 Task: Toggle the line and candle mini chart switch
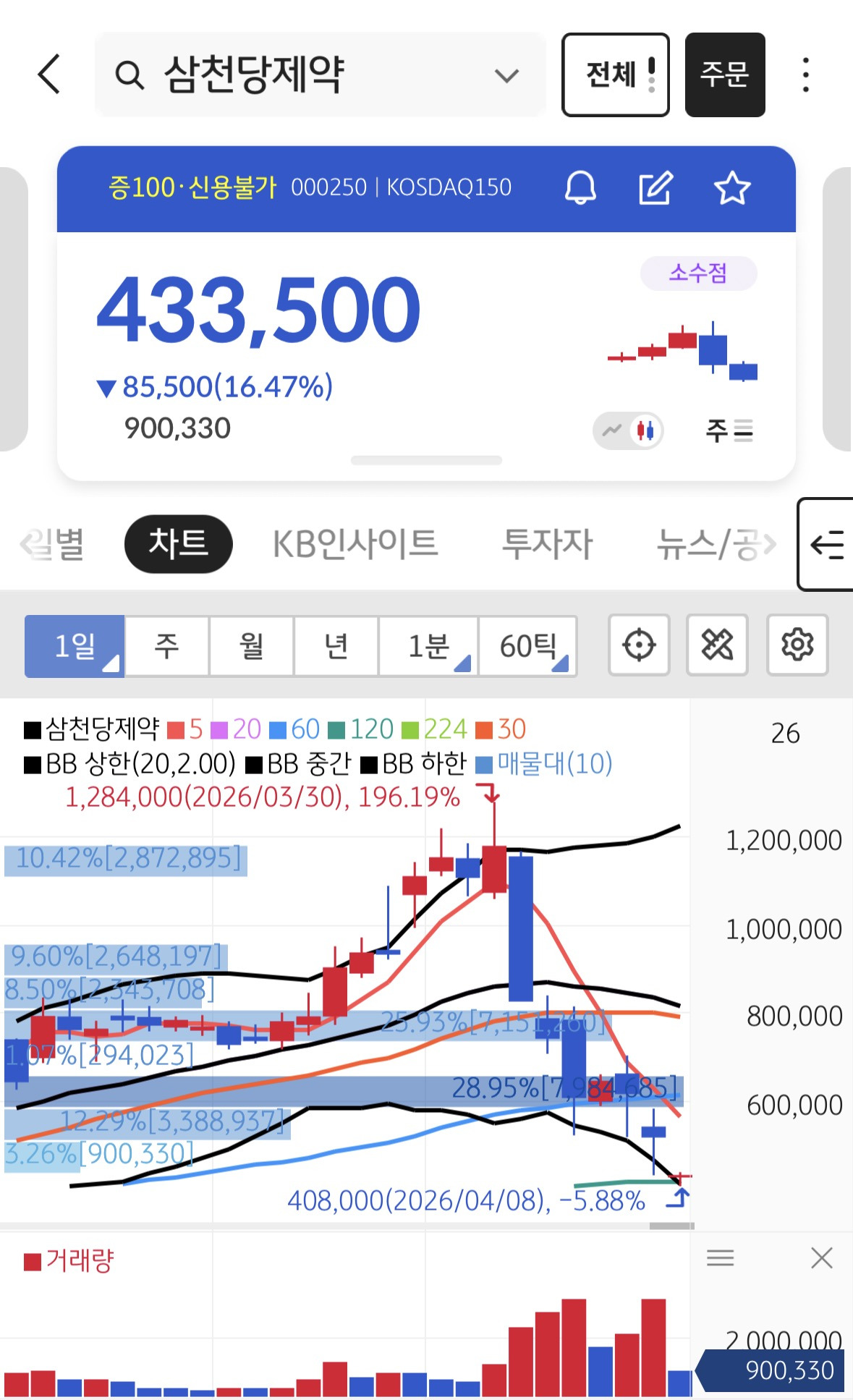[628, 431]
